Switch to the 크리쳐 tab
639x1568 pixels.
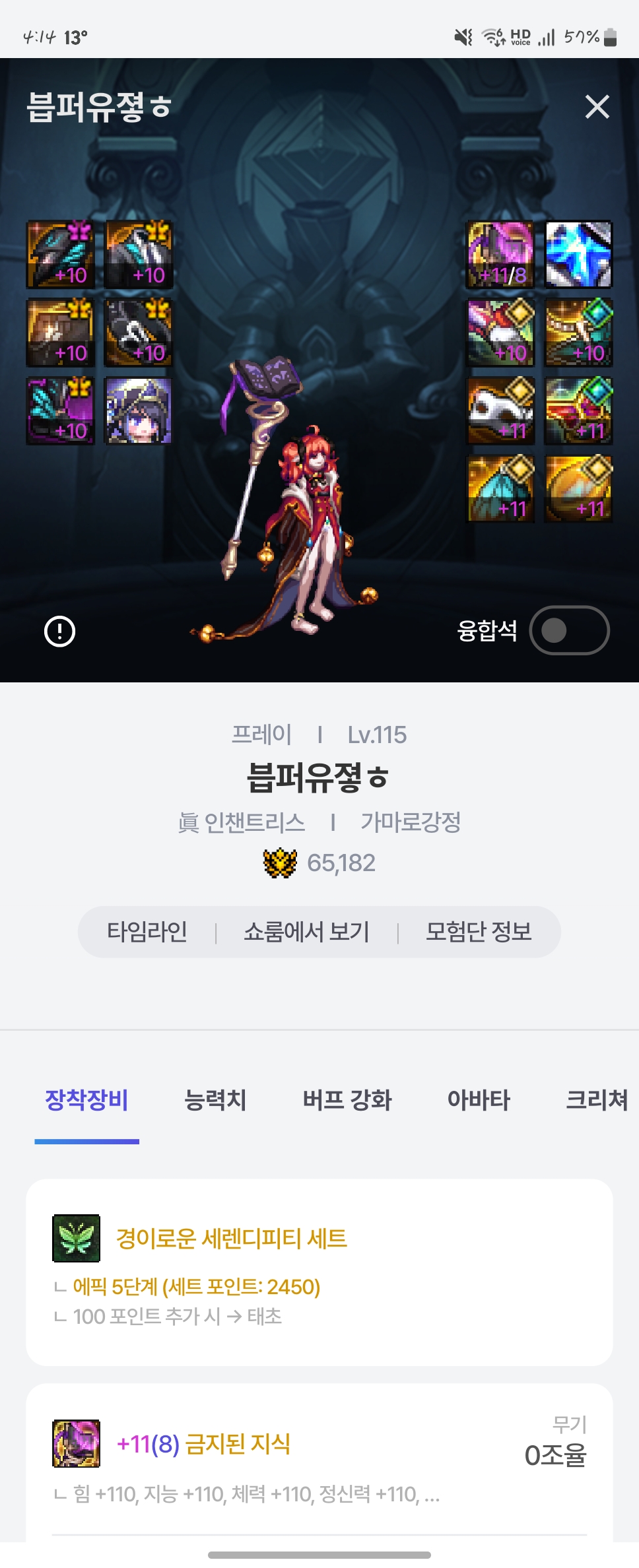596,1099
